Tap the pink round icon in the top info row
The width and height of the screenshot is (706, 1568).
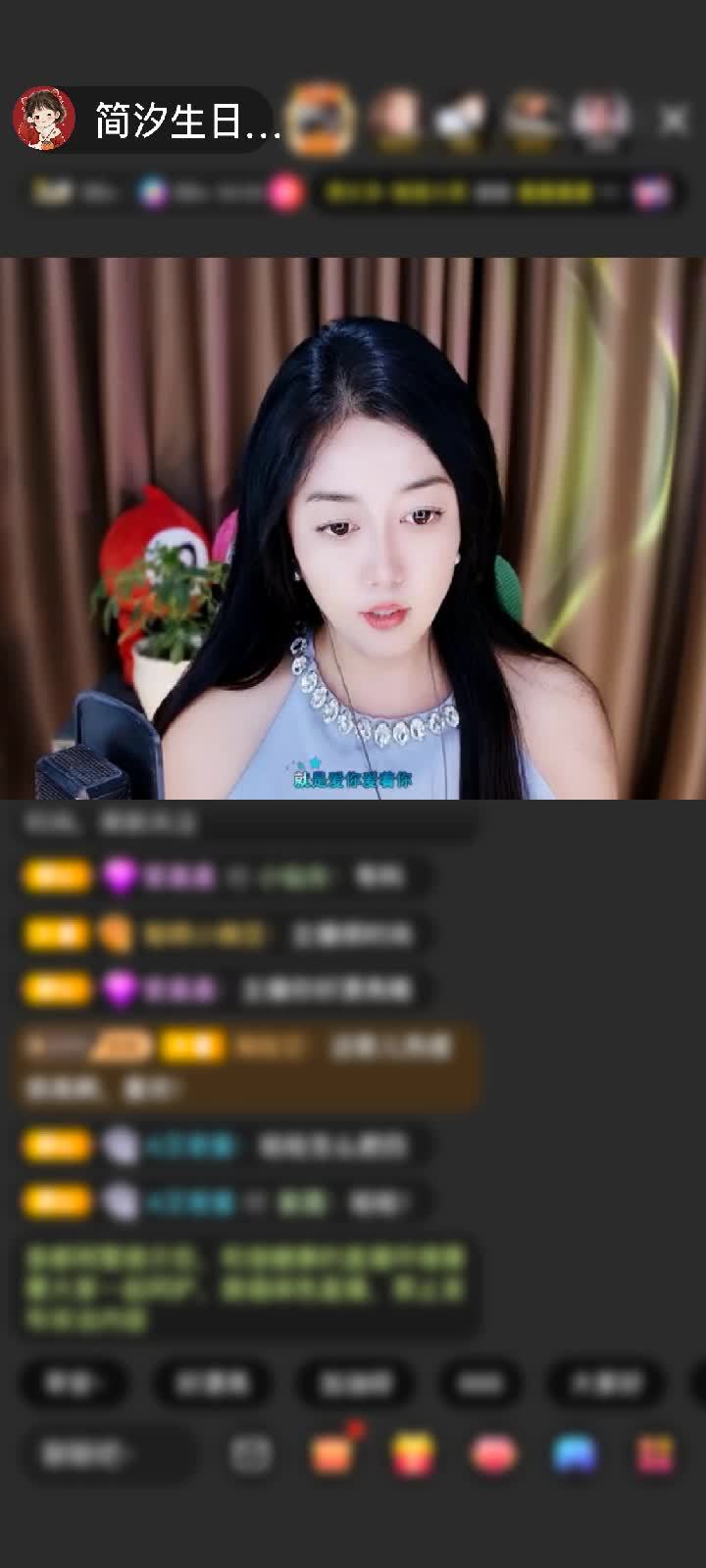coord(285,192)
